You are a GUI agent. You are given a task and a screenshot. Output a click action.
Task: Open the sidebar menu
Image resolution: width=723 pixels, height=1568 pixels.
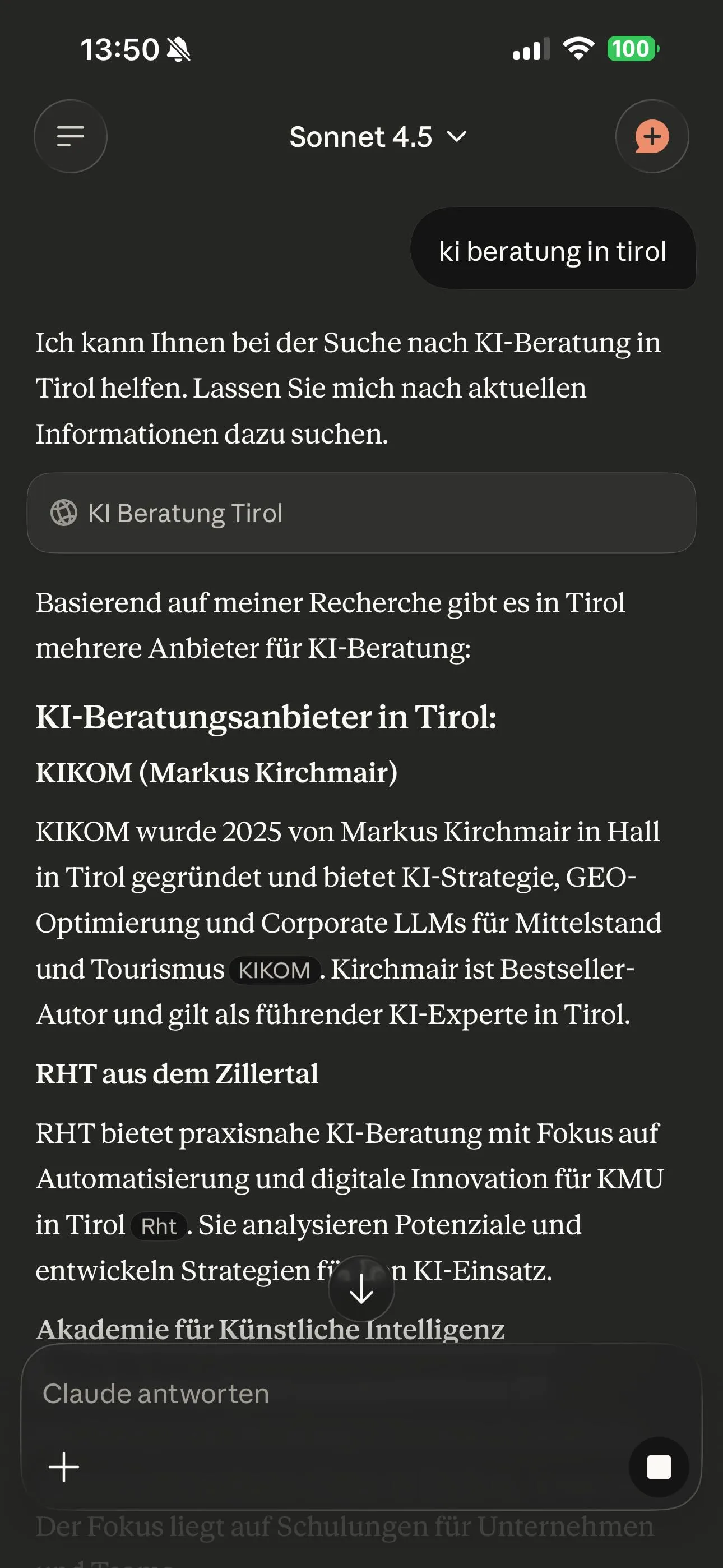pyautogui.click(x=71, y=136)
